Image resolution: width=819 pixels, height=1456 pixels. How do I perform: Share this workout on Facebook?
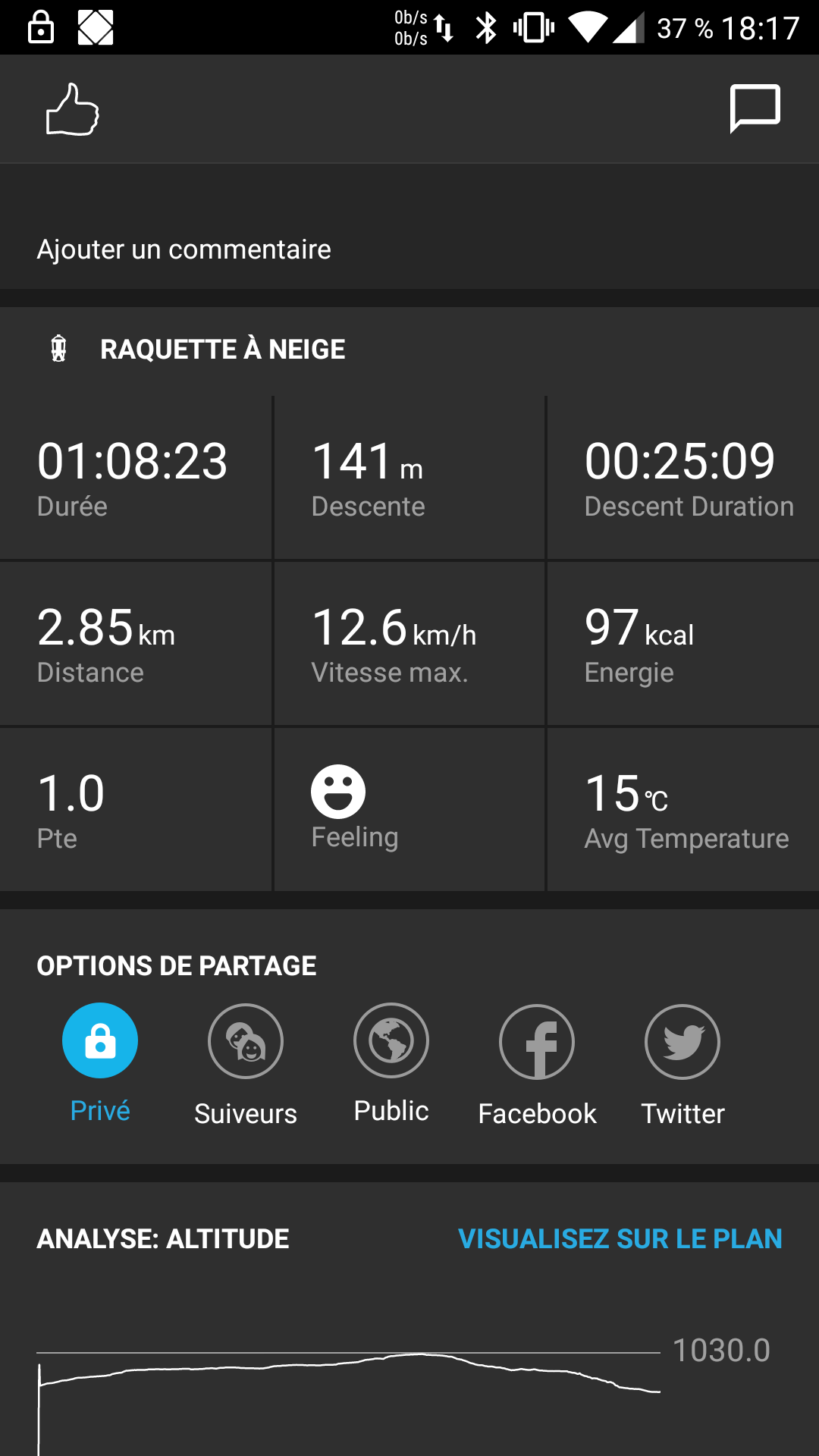tap(537, 1041)
